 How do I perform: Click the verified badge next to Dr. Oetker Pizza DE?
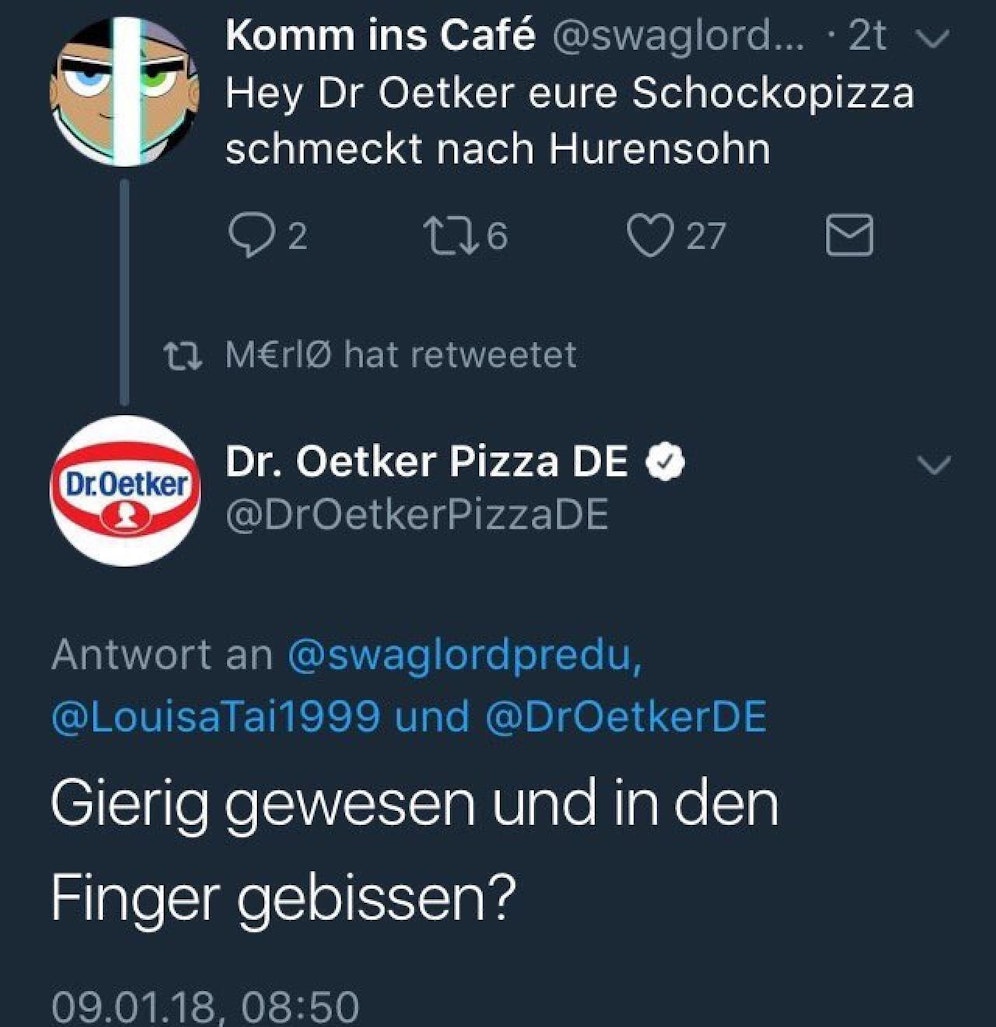pyautogui.click(x=664, y=461)
